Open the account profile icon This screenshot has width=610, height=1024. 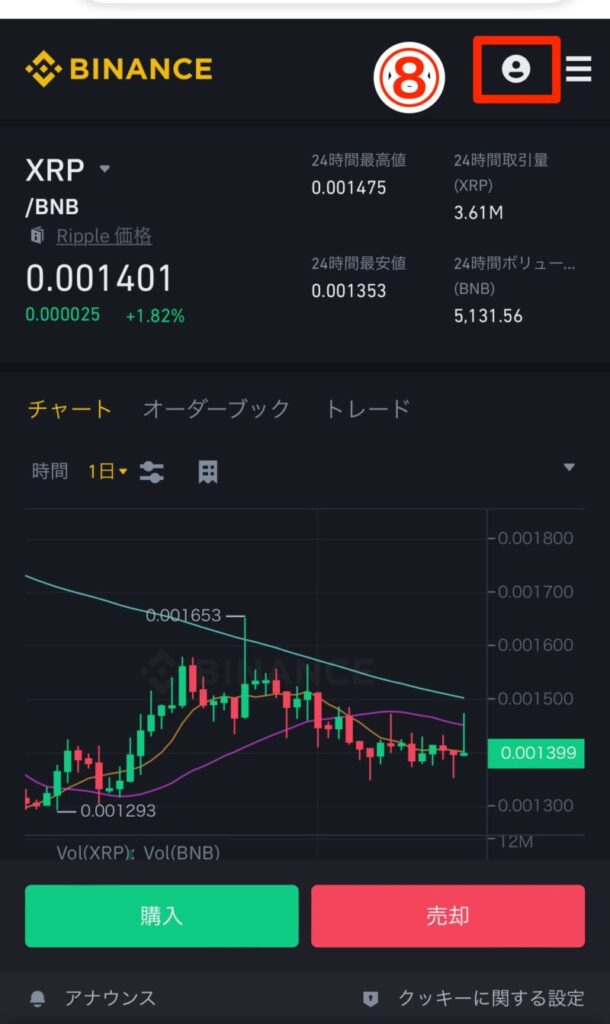click(x=516, y=69)
